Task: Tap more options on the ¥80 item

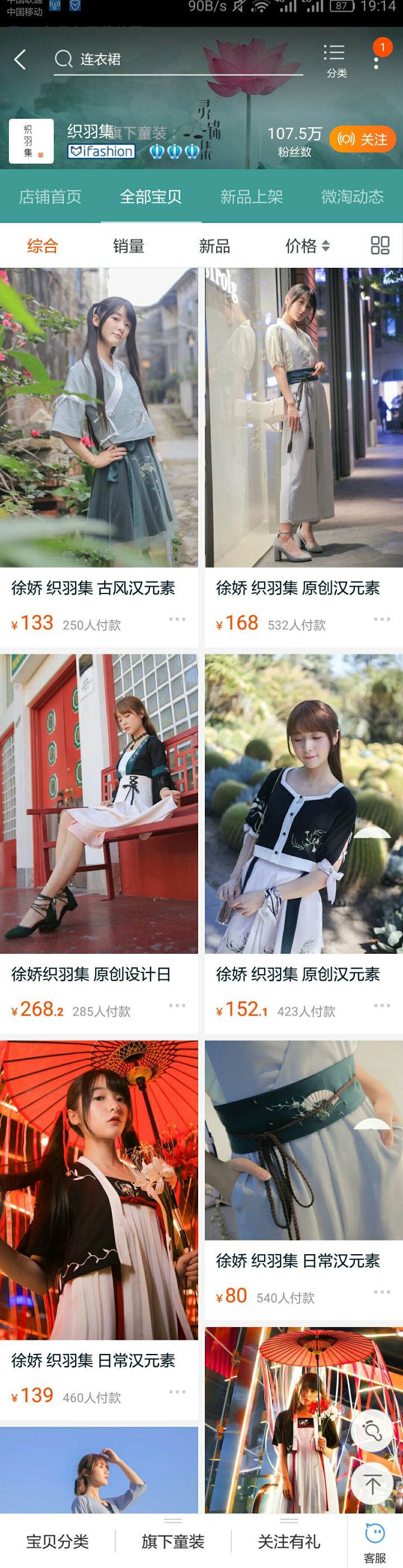Action: click(382, 1292)
